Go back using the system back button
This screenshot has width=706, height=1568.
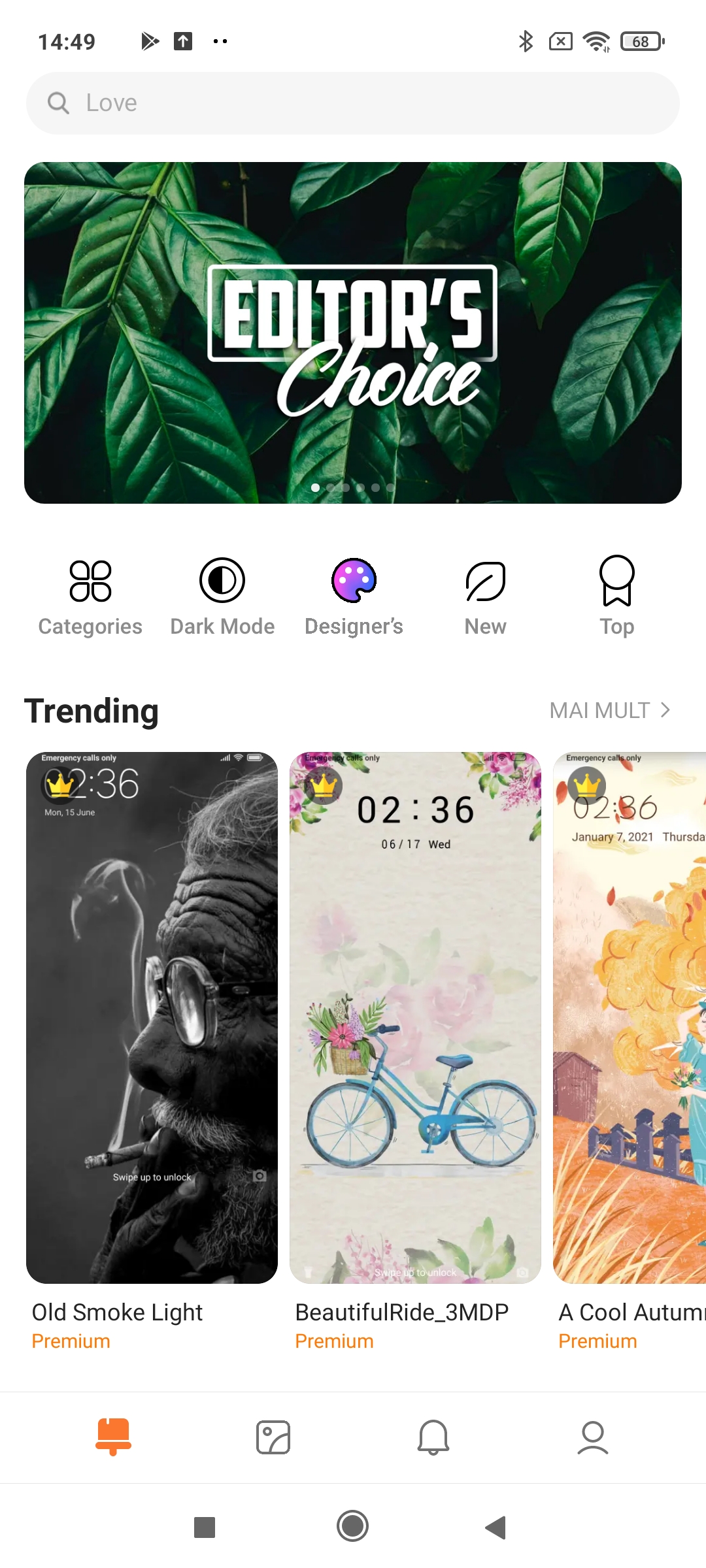pyautogui.click(x=496, y=1527)
